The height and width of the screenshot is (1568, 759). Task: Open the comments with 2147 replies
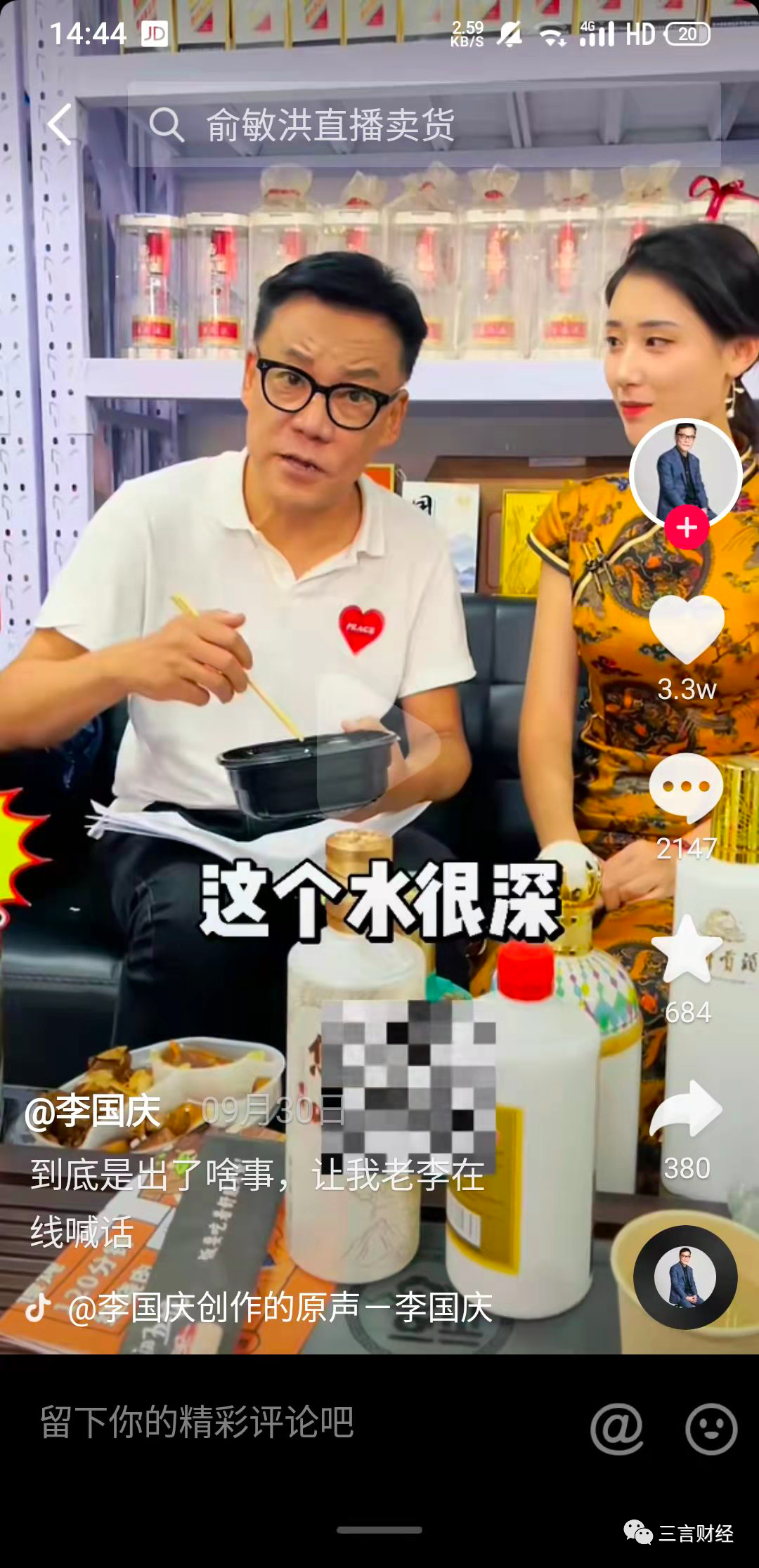[x=686, y=788]
